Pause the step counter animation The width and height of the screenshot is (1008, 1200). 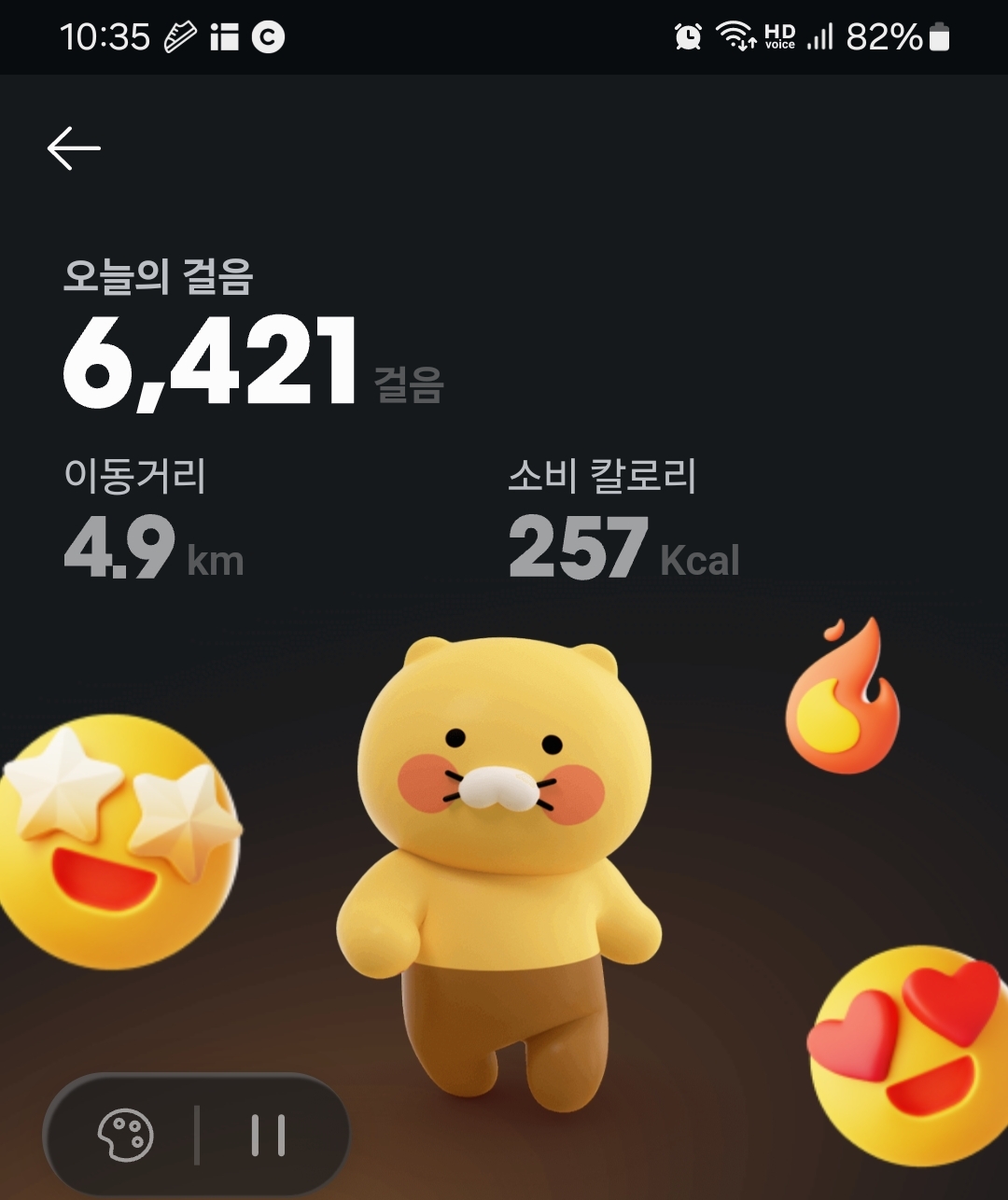tap(269, 1135)
